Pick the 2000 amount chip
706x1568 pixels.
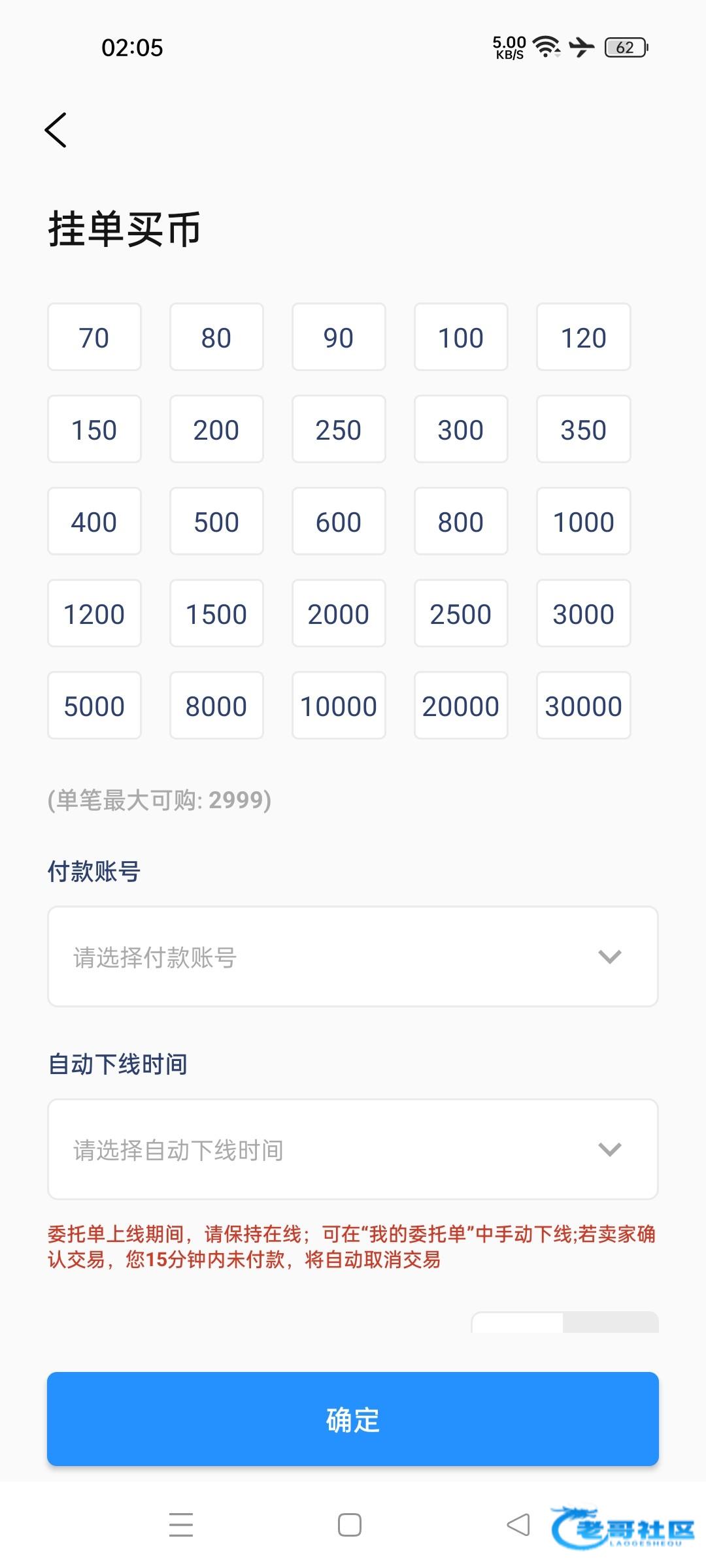click(339, 613)
